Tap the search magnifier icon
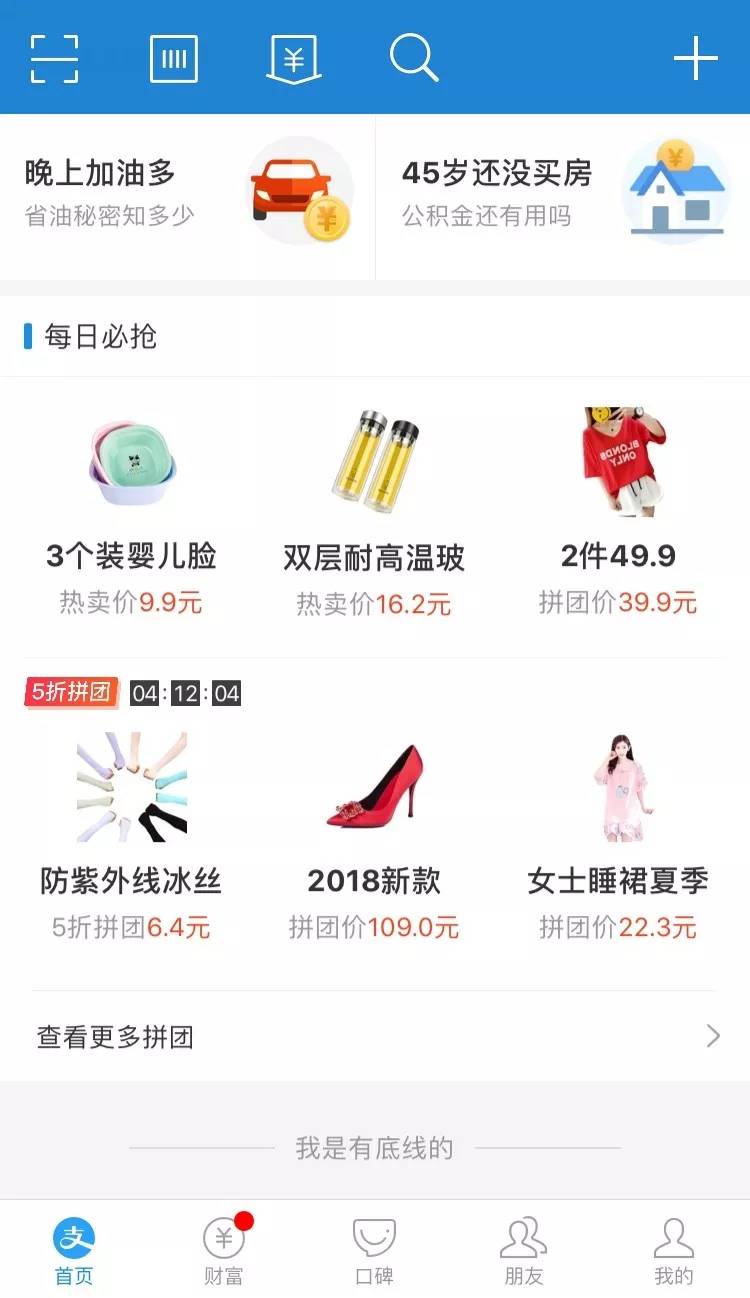Image resolution: width=750 pixels, height=1298 pixels. 413,58
